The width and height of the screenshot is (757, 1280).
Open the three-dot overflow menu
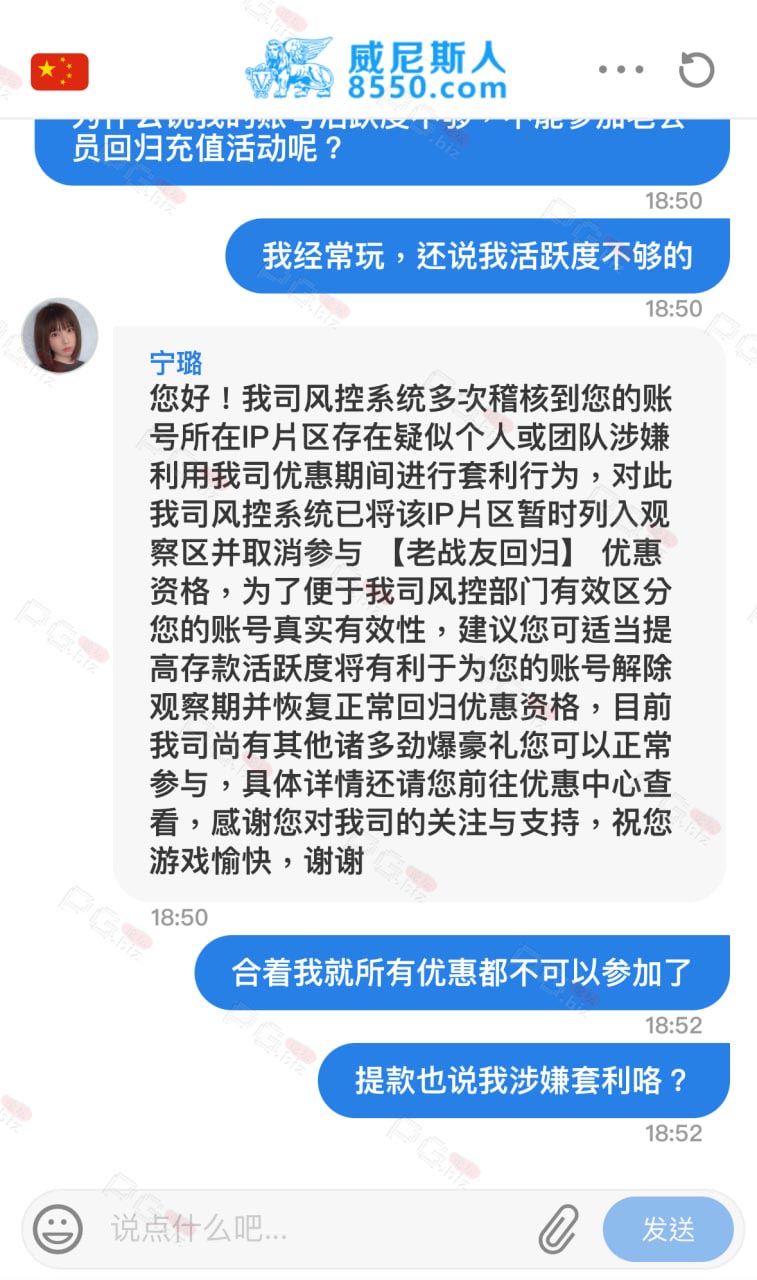coord(621,70)
